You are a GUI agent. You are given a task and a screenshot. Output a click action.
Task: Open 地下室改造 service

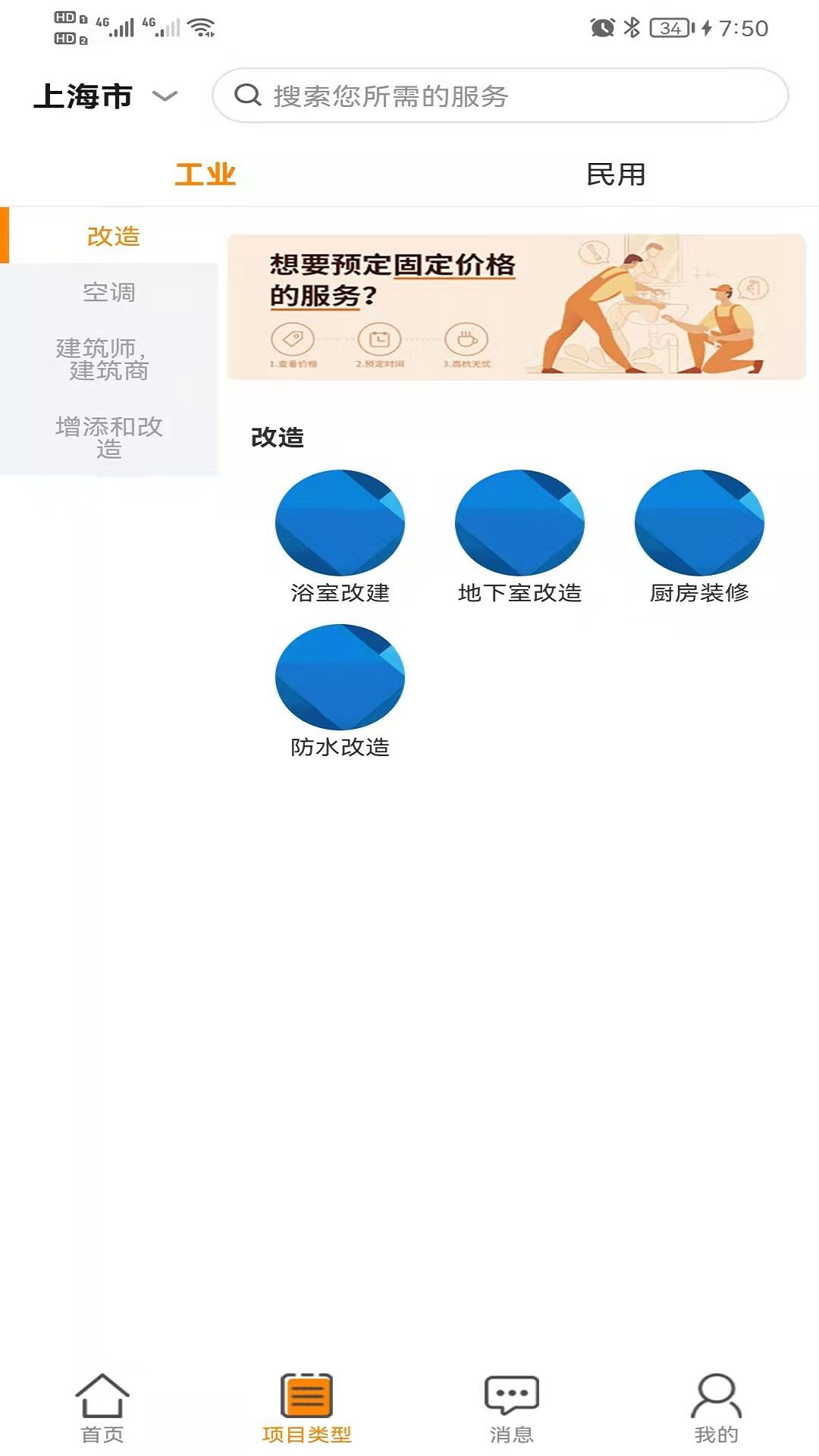(x=519, y=536)
